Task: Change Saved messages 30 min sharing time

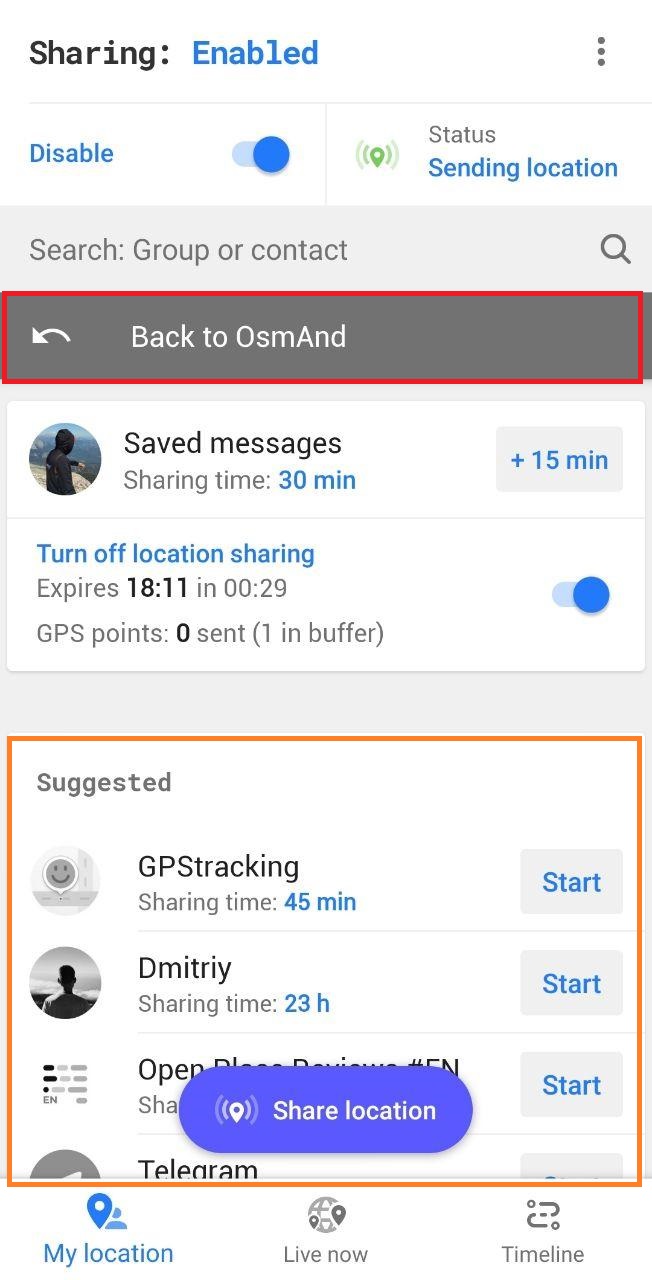Action: click(x=316, y=481)
